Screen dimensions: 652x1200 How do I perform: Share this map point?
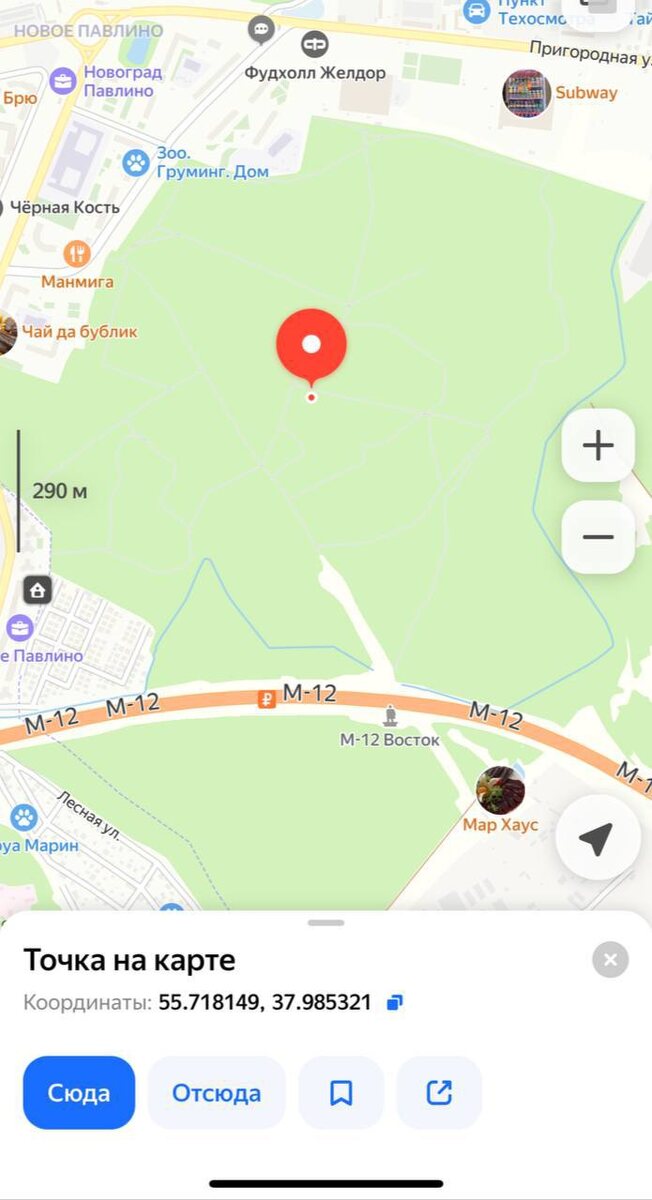point(439,1093)
